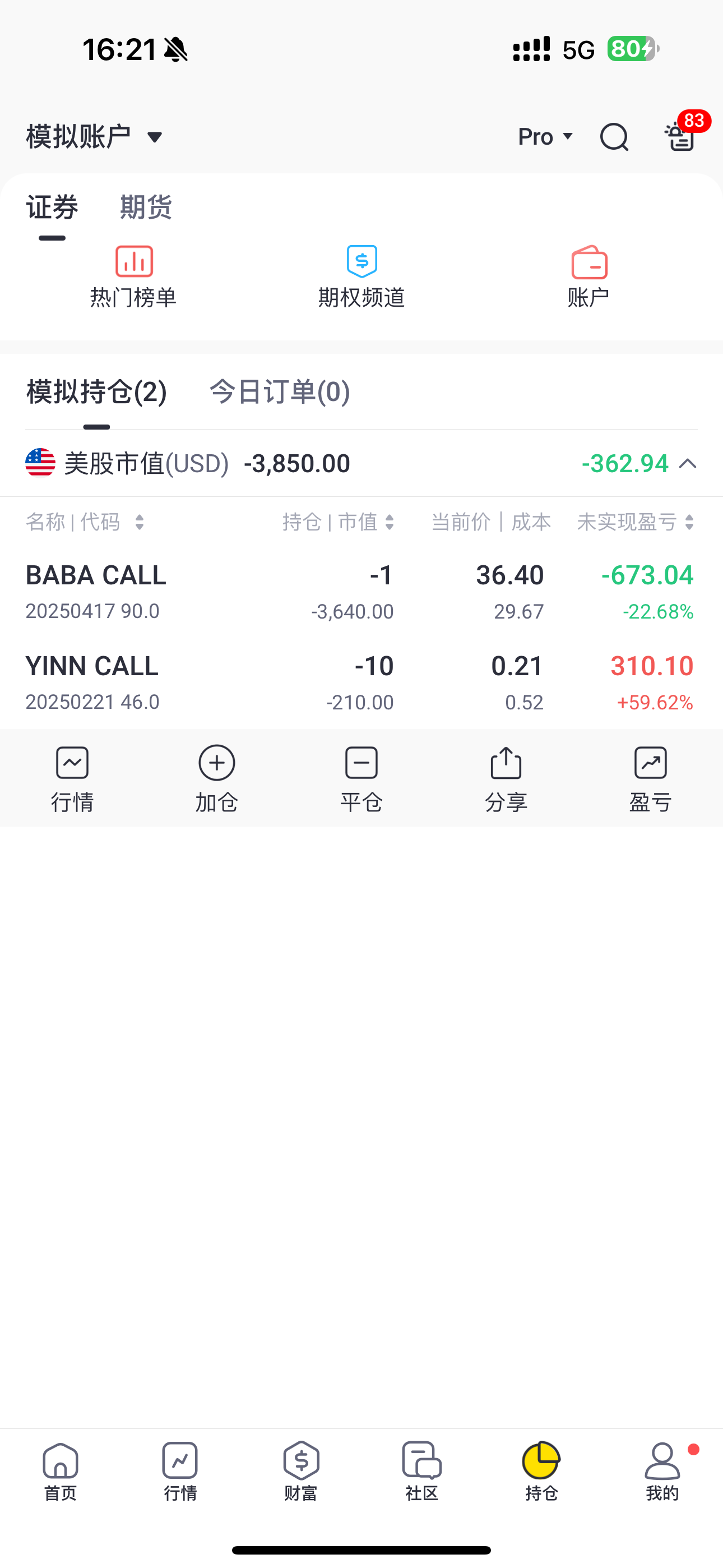Sort by 持仓 | 市值 column
This screenshot has width=723, height=1568.
pos(339,522)
